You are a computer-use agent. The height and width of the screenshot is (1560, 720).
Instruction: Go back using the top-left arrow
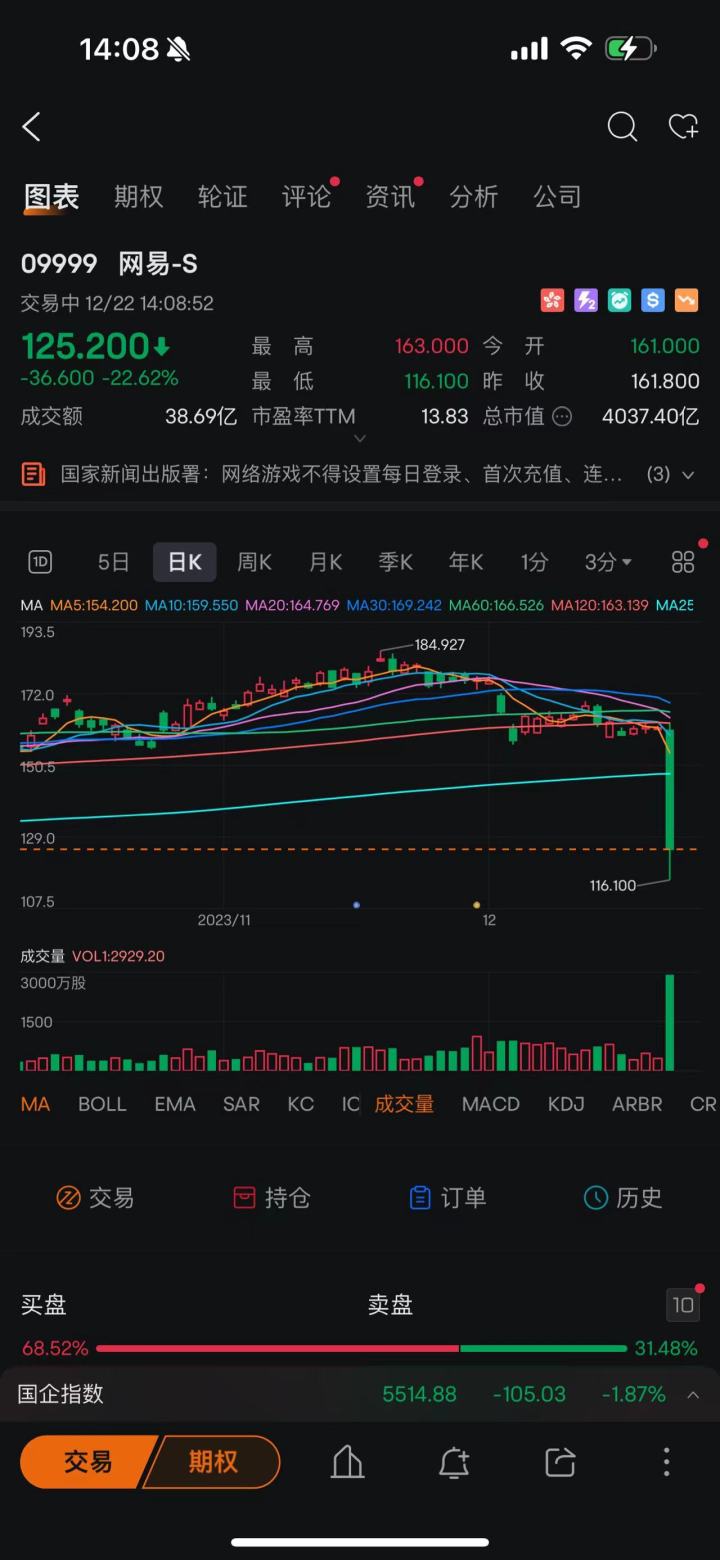coord(32,127)
